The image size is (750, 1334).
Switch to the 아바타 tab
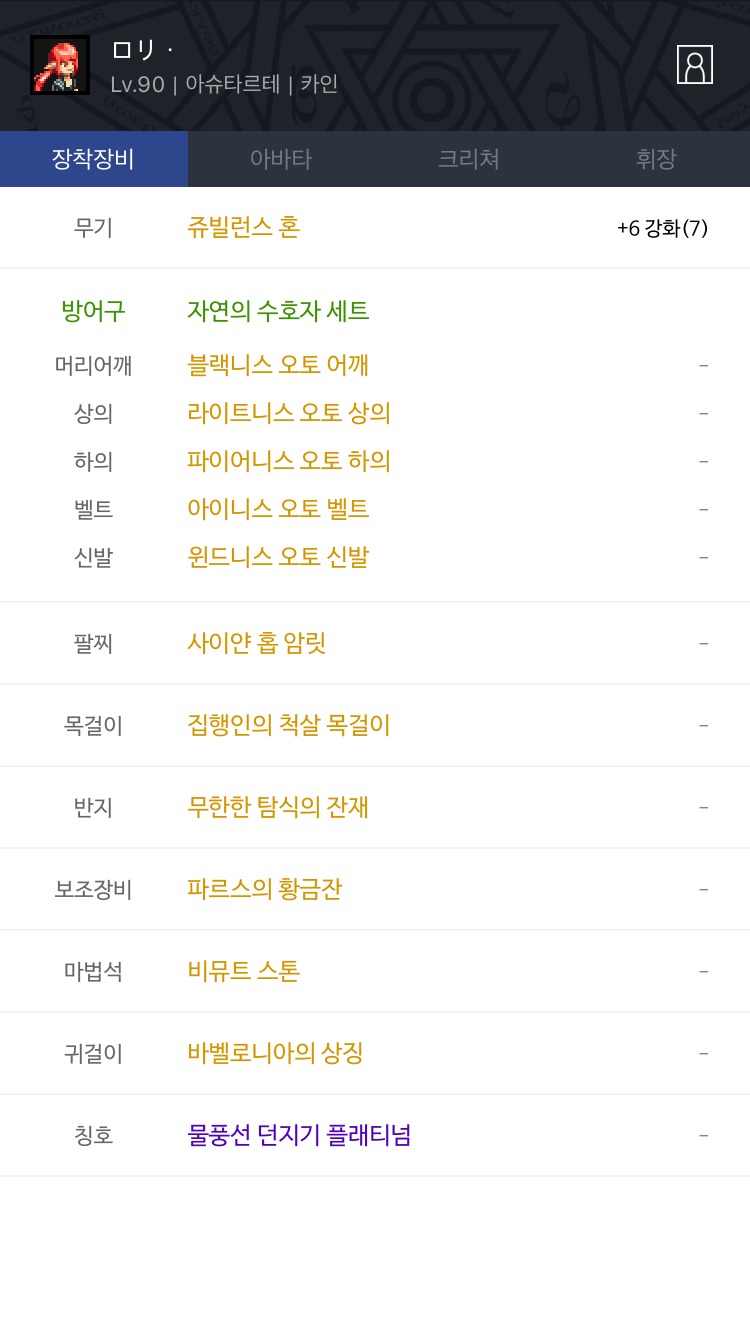[x=281, y=159]
